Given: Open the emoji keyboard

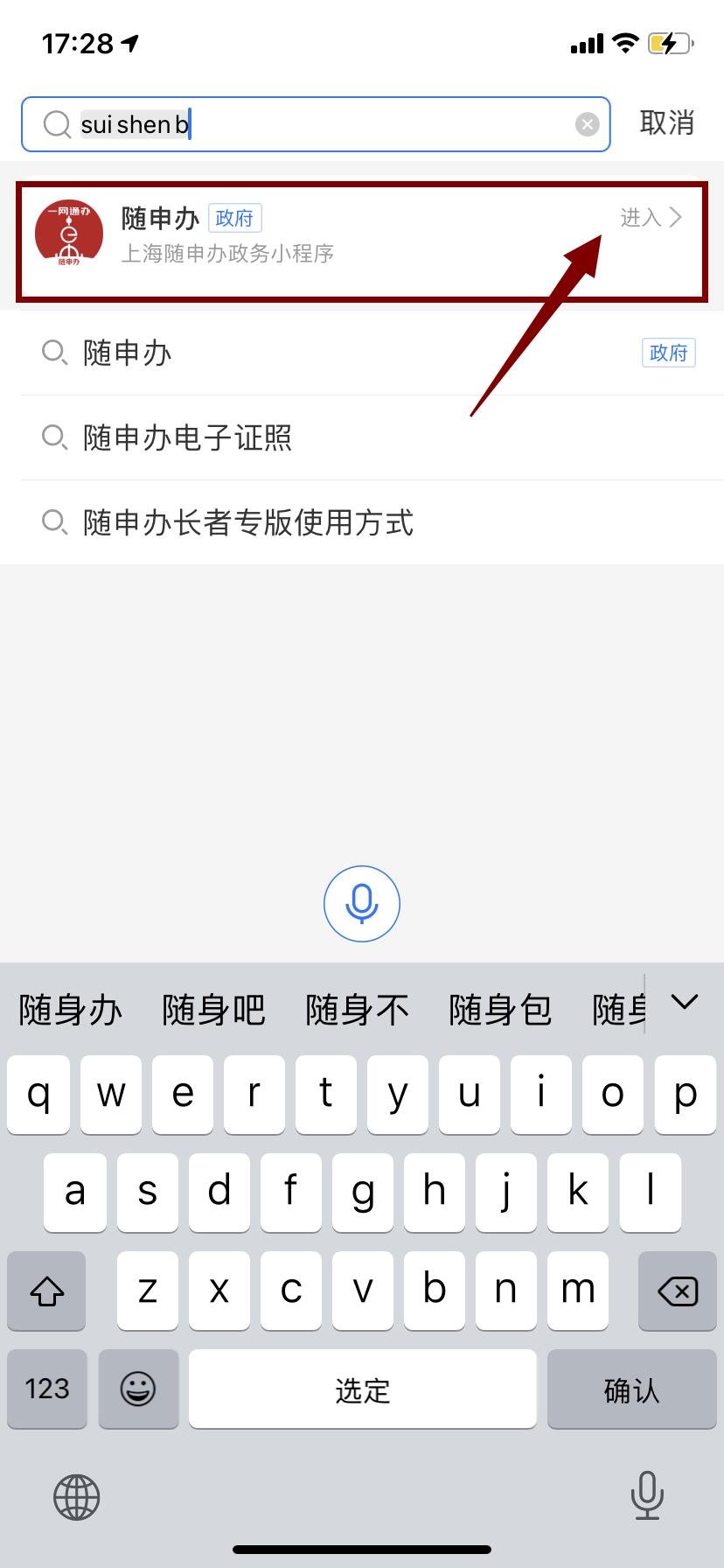Looking at the screenshot, I should click(138, 1389).
